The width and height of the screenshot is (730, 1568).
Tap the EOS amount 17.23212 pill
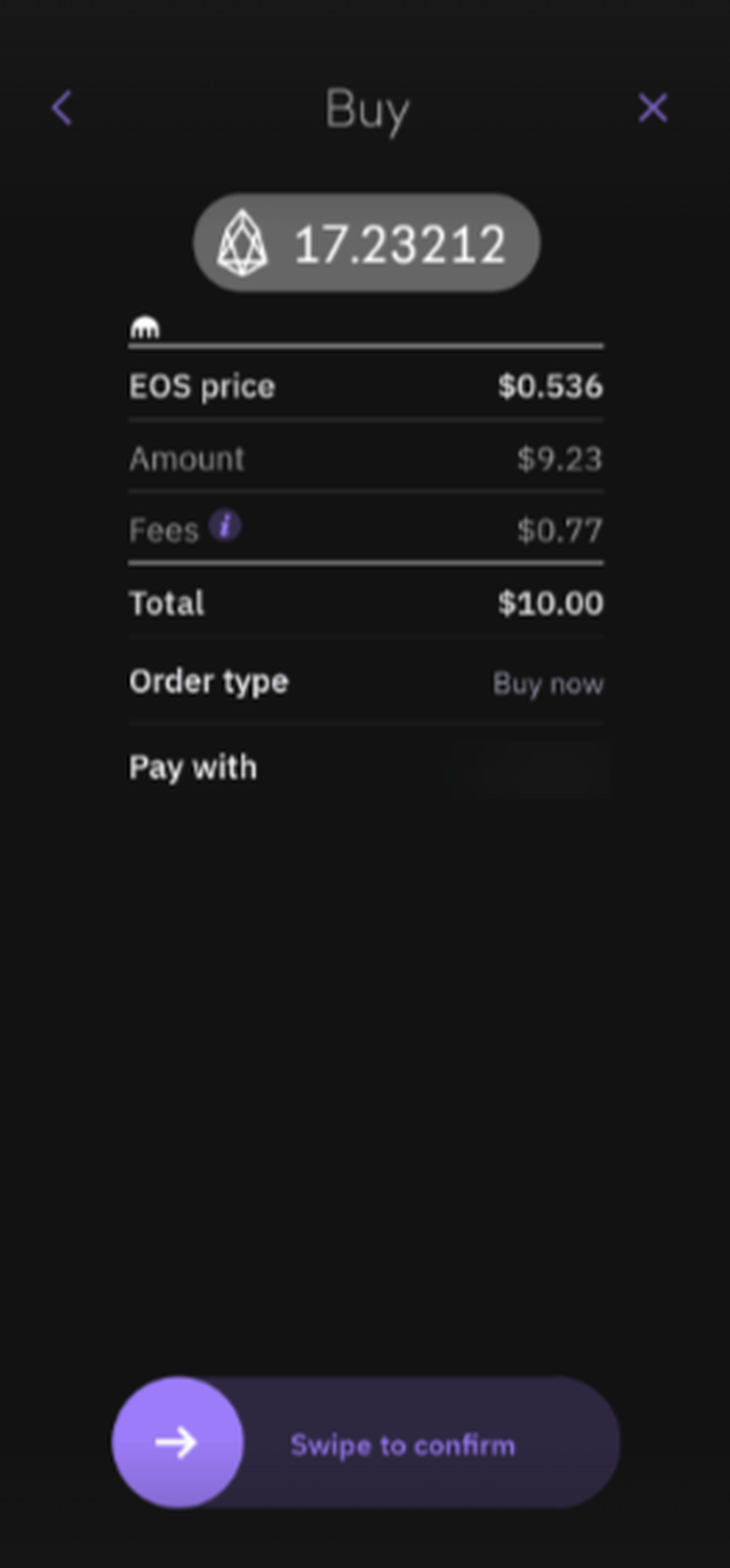(366, 244)
